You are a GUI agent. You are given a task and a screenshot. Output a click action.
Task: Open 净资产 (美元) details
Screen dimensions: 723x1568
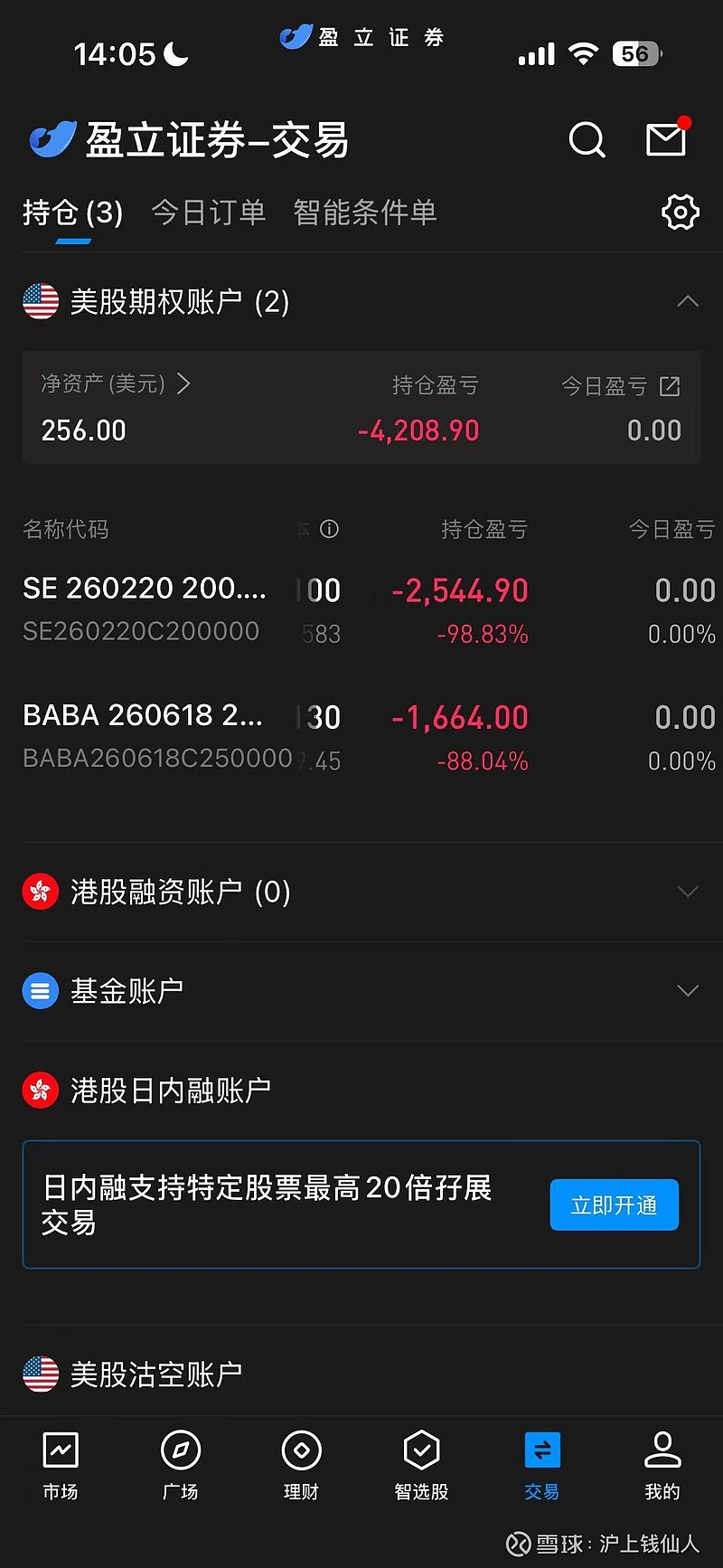(115, 384)
